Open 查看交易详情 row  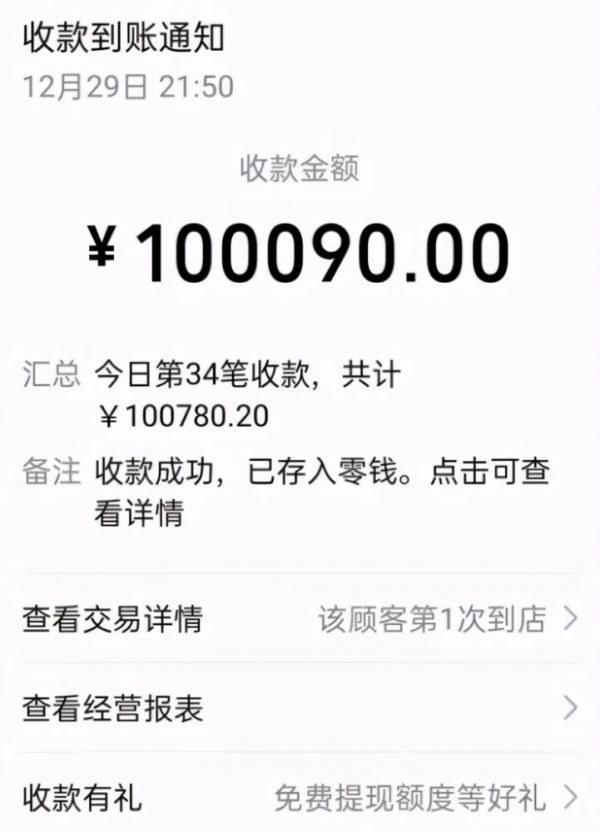pyautogui.click(x=300, y=619)
